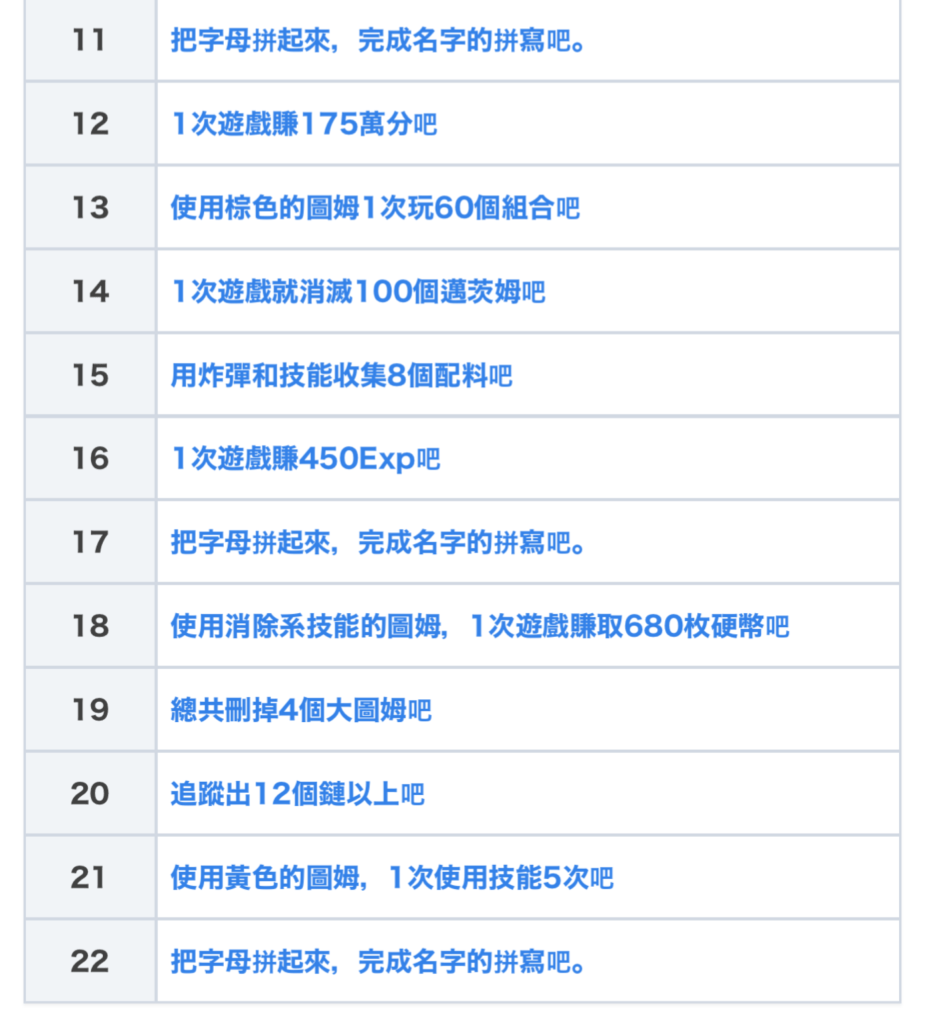Open the link '1次遊戲就消滅100個邁茨姆吧'
The height and width of the screenshot is (1024, 925).
358,292
